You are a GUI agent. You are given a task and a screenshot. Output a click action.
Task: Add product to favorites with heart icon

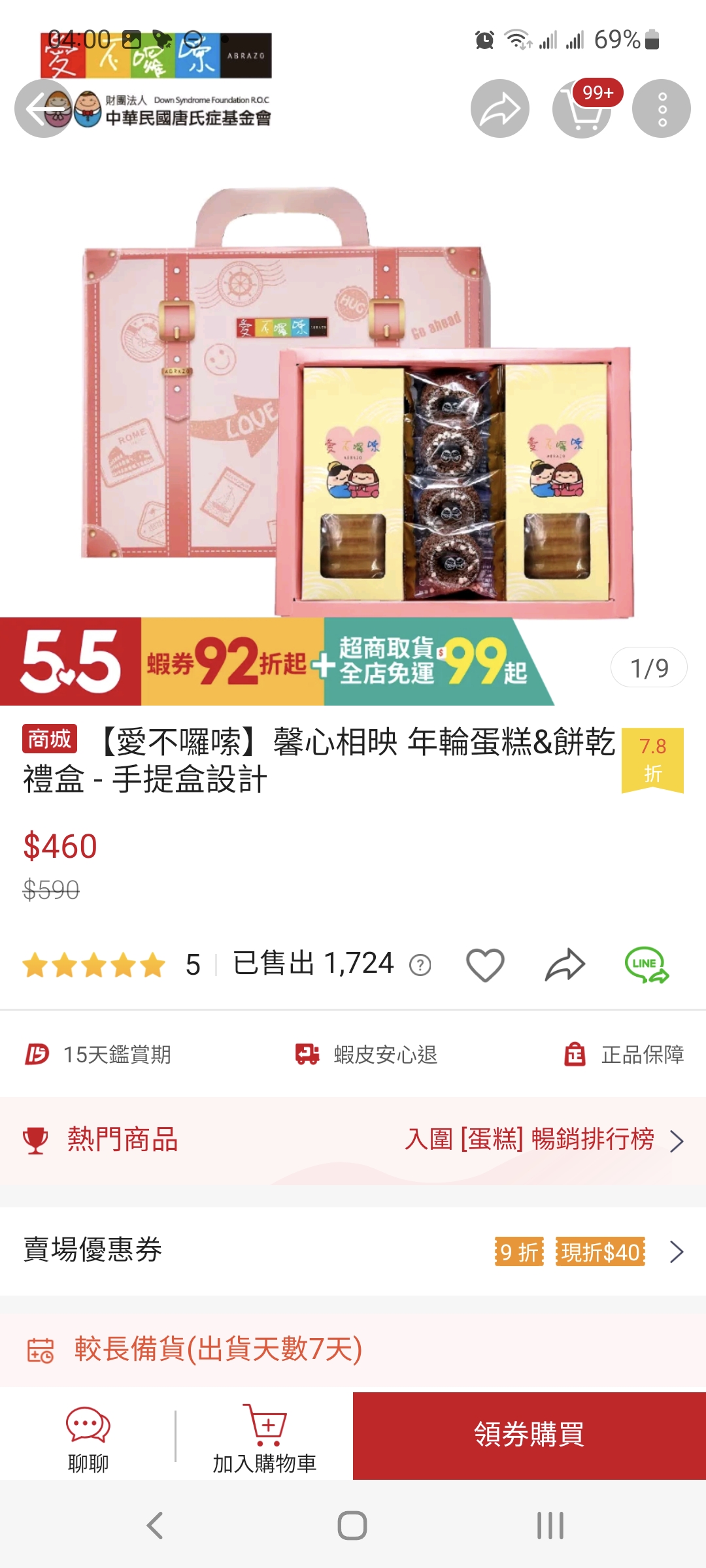485,964
